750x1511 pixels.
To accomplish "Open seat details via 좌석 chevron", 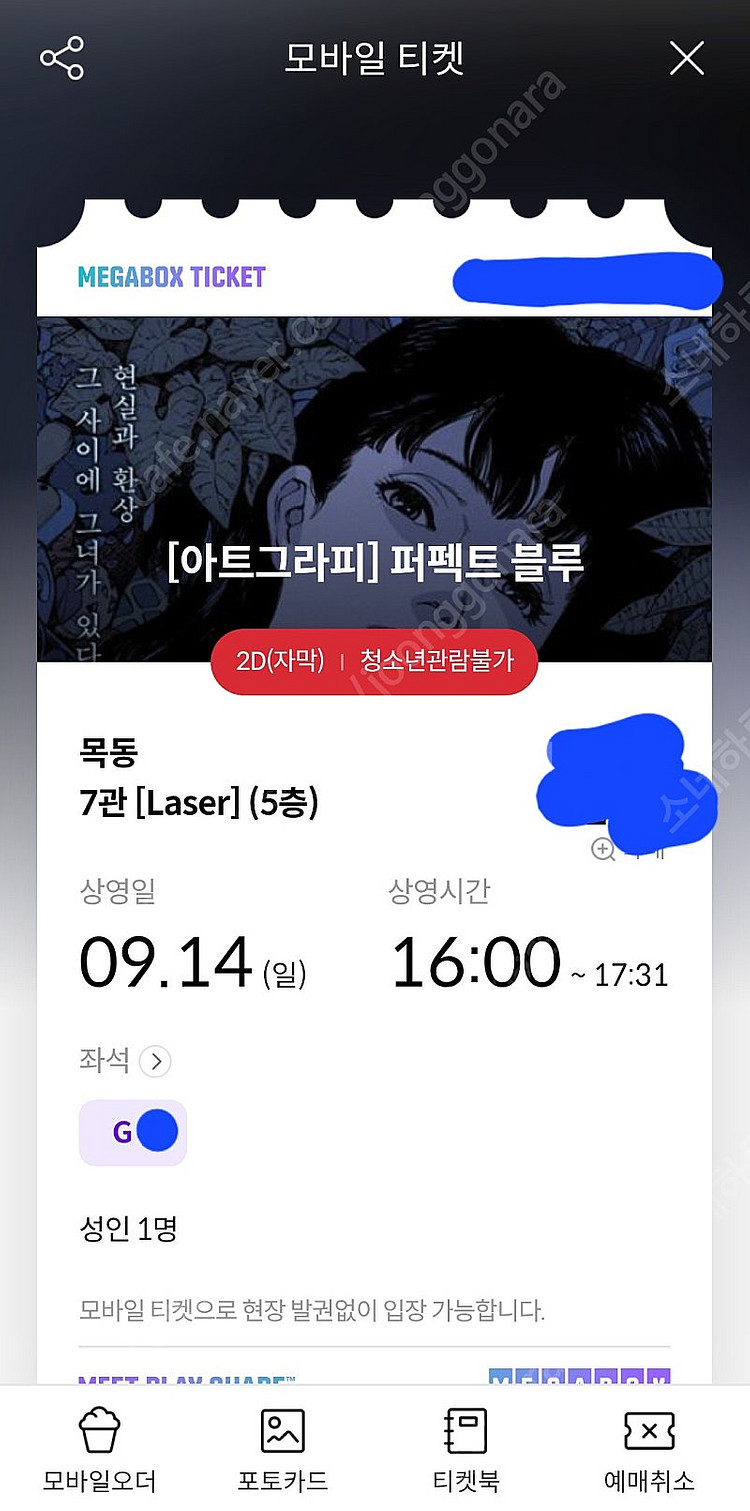I will (155, 1061).
